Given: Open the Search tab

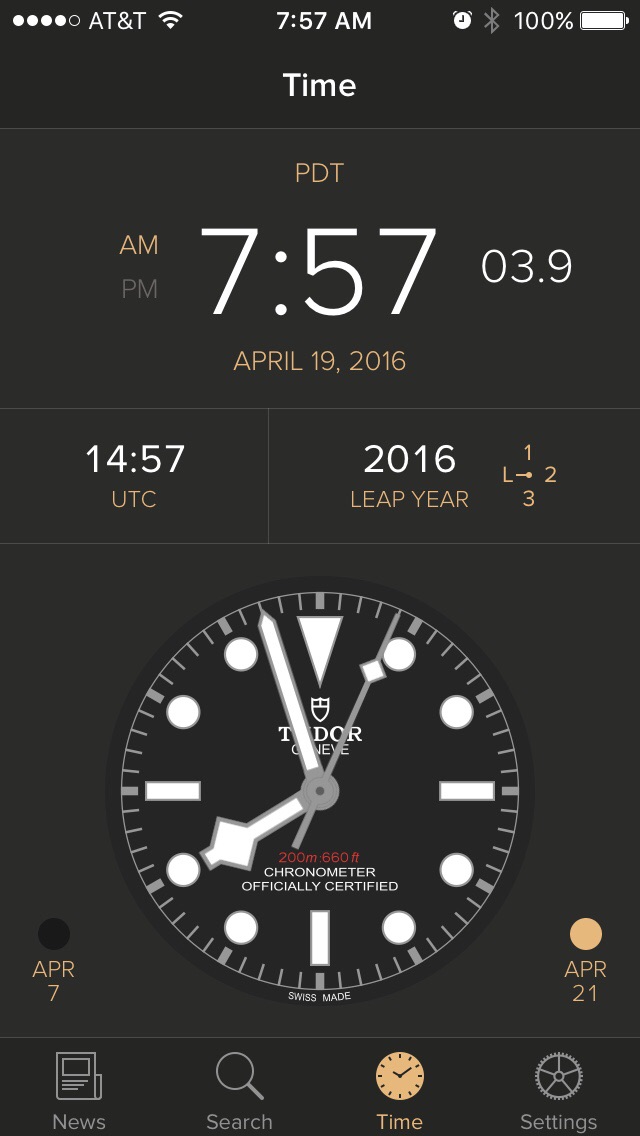Looking at the screenshot, I should pyautogui.click(x=239, y=1088).
